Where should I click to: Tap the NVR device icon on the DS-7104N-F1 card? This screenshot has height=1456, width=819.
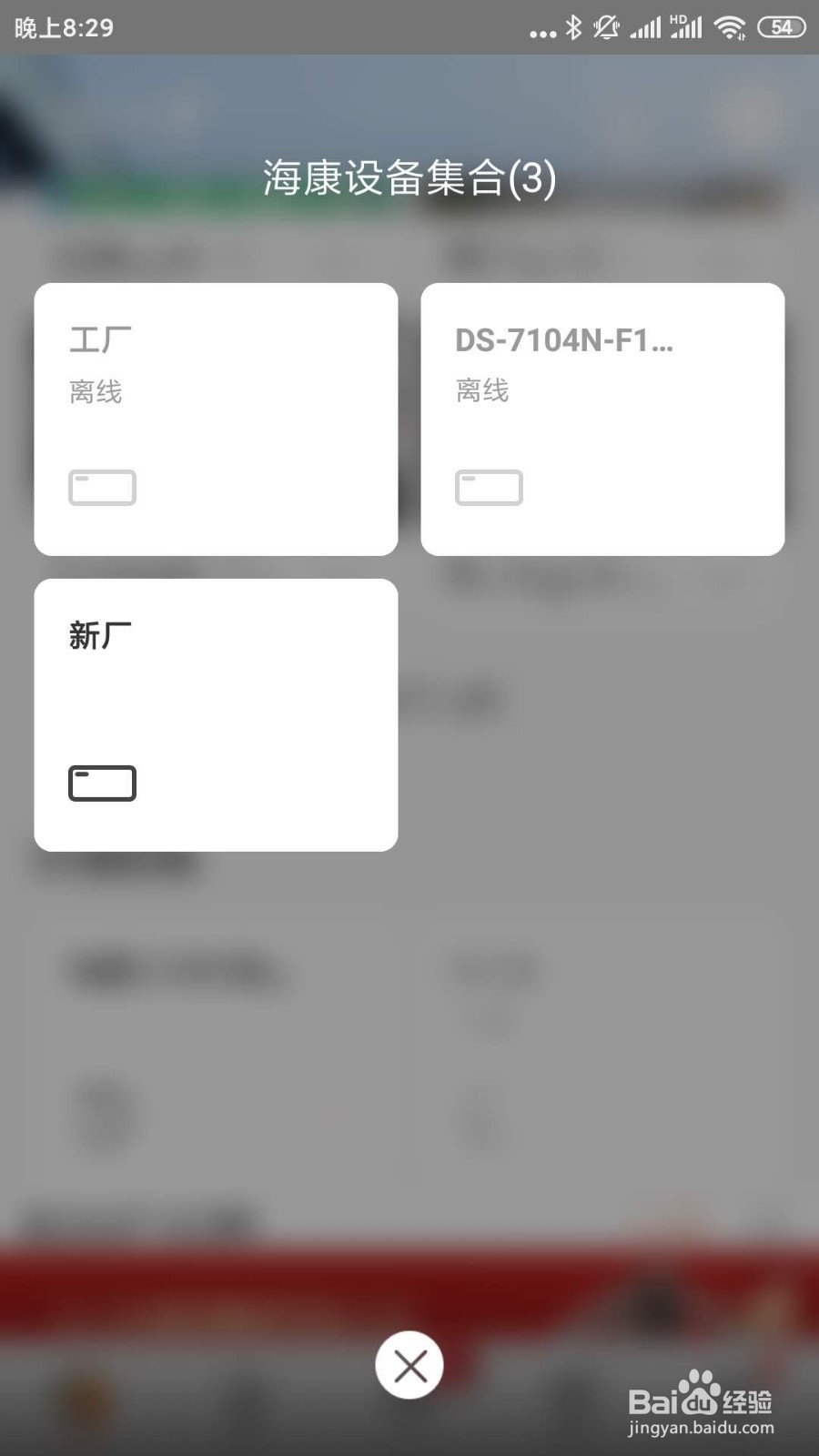pos(489,487)
